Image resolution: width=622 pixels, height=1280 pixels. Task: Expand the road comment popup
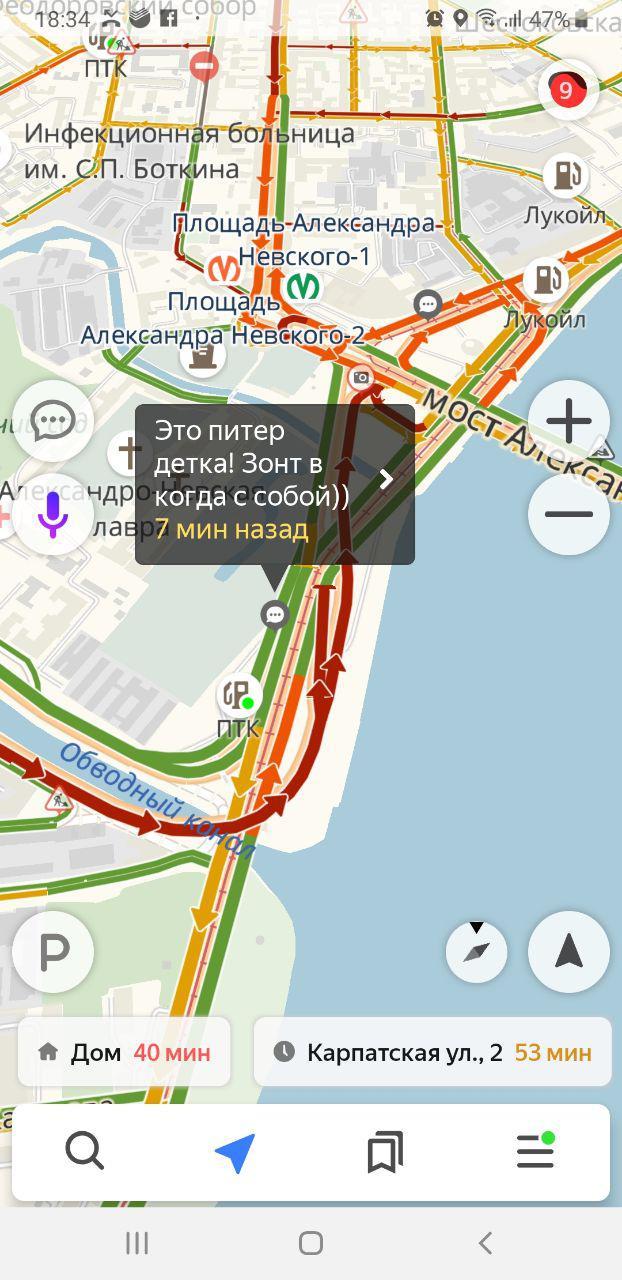[x=386, y=479]
